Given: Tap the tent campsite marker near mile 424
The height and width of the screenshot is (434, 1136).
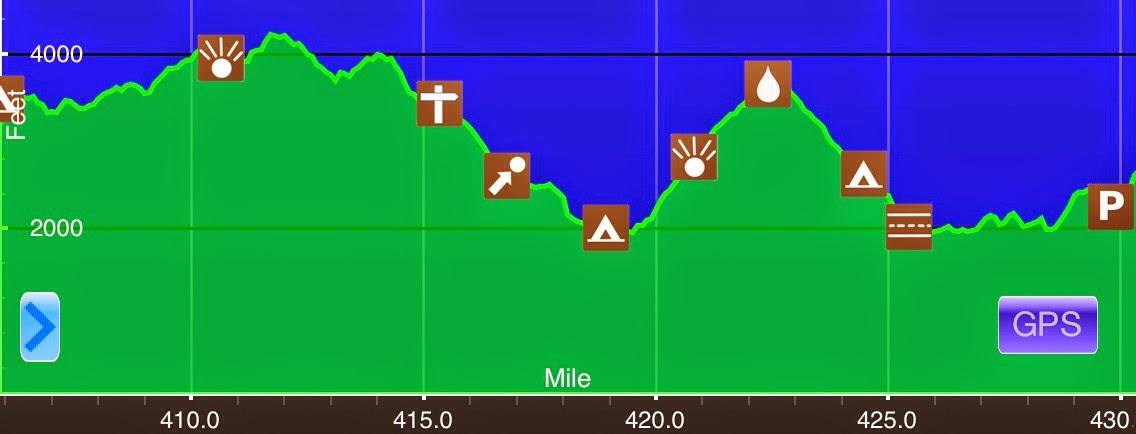Looking at the screenshot, I should point(864,174).
